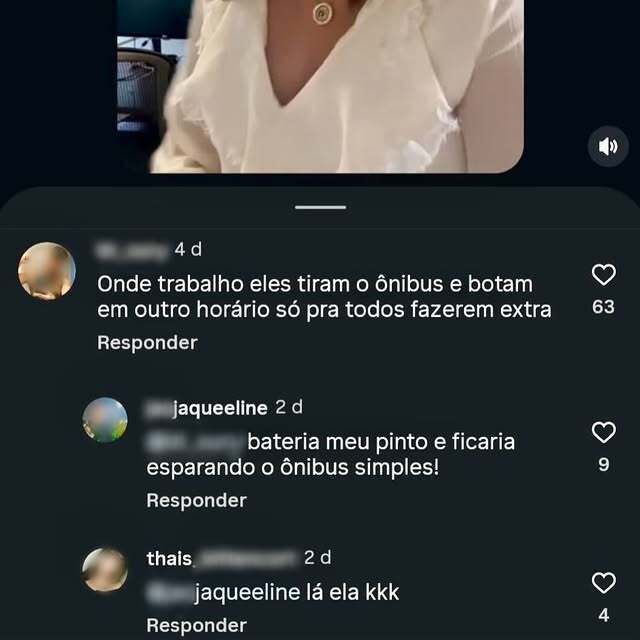Open the first commenter's avatar
The width and height of the screenshot is (640, 640).
tap(46, 271)
